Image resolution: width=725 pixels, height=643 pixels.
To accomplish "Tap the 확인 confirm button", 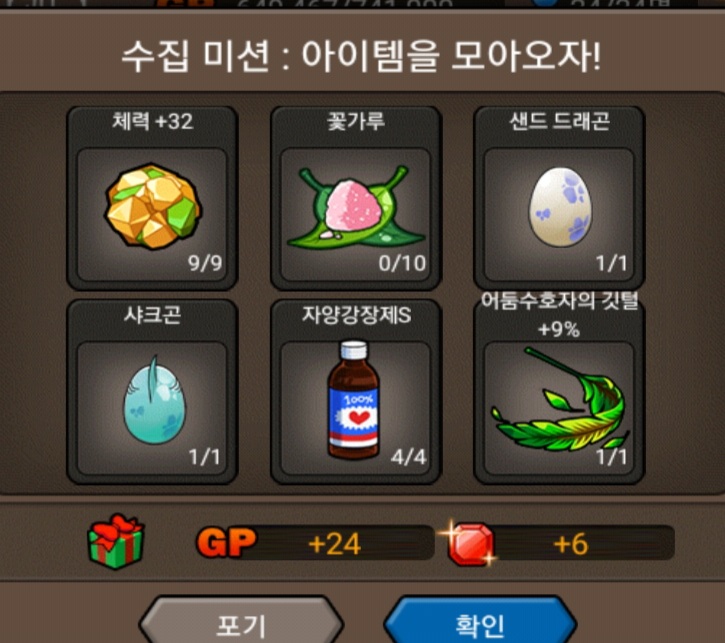I will click(x=479, y=623).
